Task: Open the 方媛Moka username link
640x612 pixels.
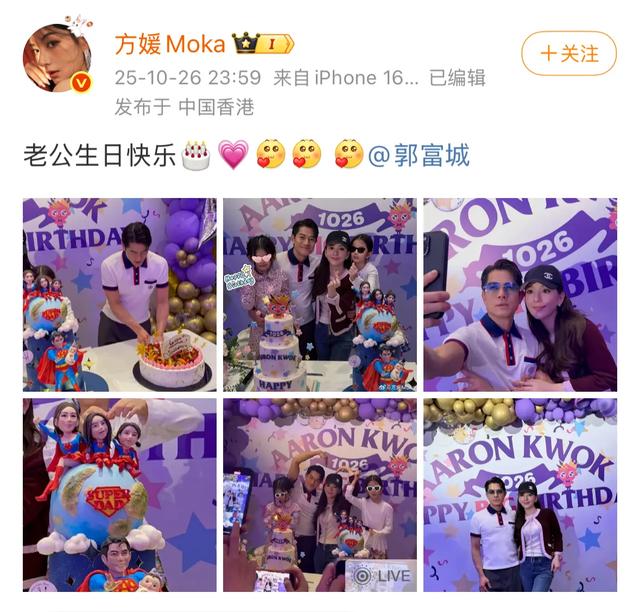Action: click(x=170, y=44)
